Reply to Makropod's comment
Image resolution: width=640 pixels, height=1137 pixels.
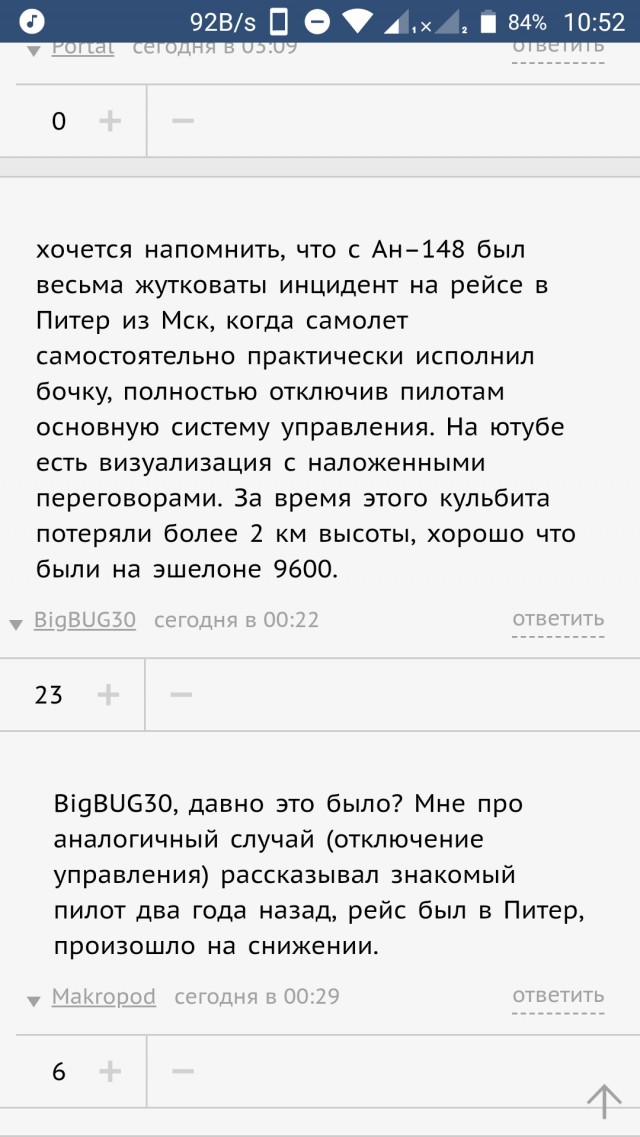pos(558,996)
